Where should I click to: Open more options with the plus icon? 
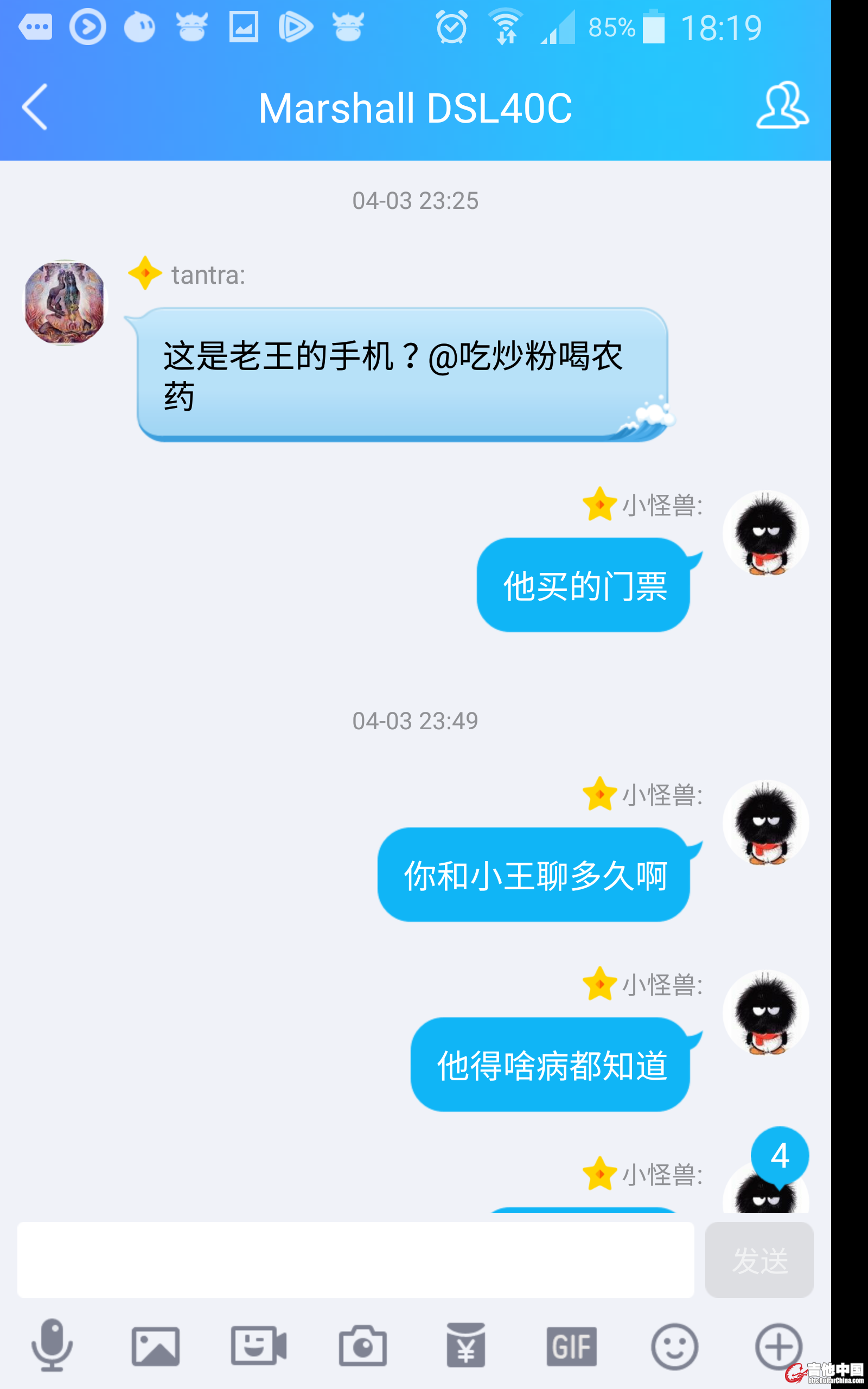pos(778,1346)
